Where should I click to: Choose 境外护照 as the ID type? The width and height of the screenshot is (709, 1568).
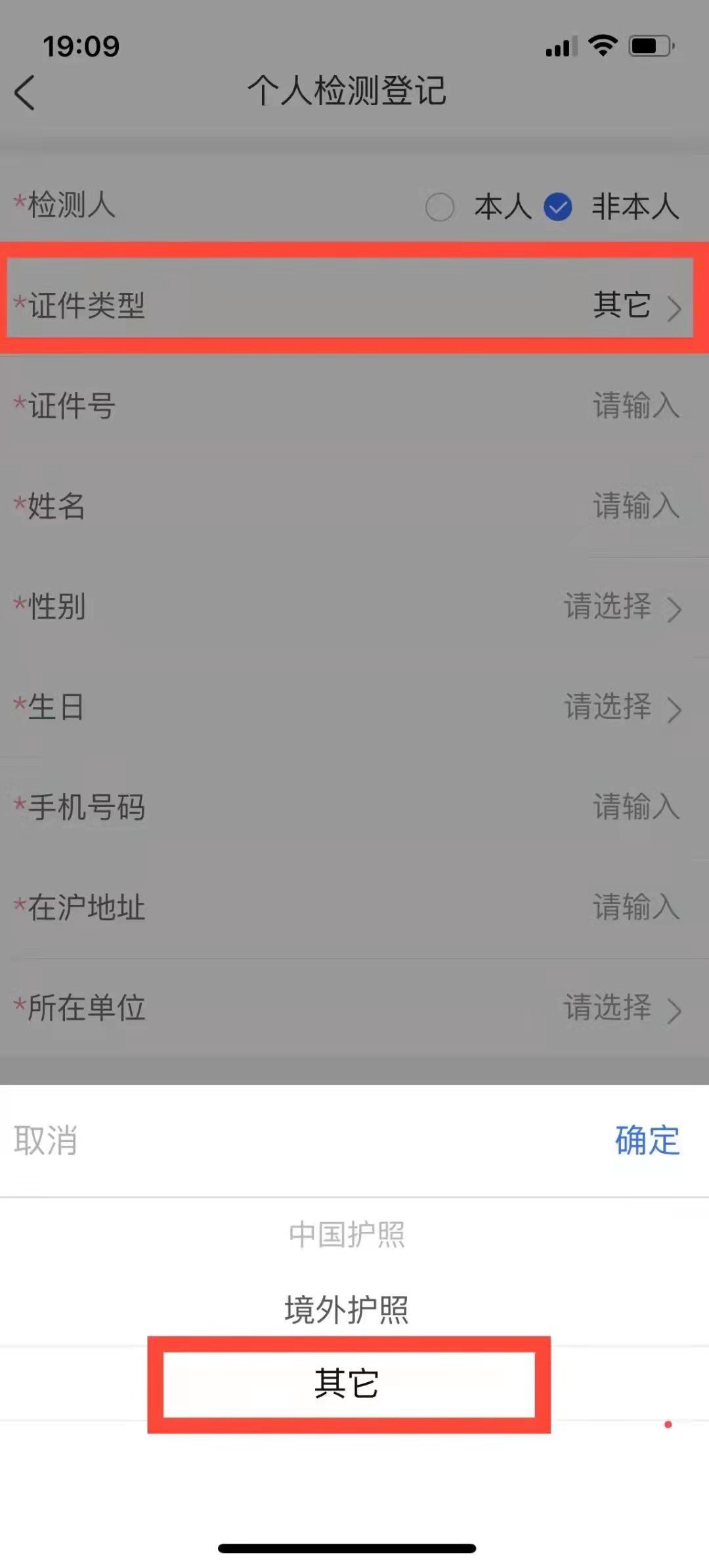pos(347,1309)
